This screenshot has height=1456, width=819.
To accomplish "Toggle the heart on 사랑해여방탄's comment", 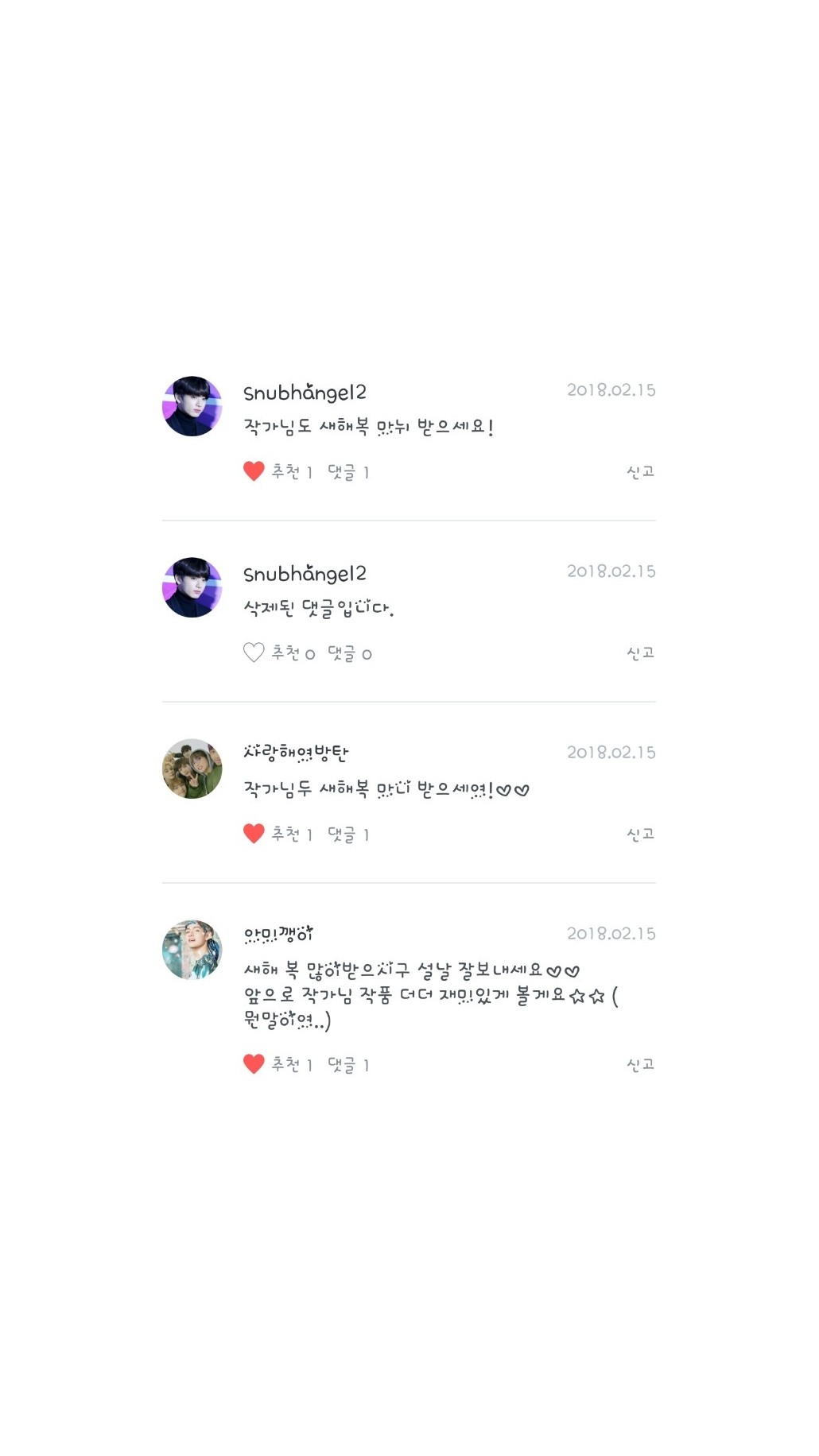I will [x=254, y=834].
